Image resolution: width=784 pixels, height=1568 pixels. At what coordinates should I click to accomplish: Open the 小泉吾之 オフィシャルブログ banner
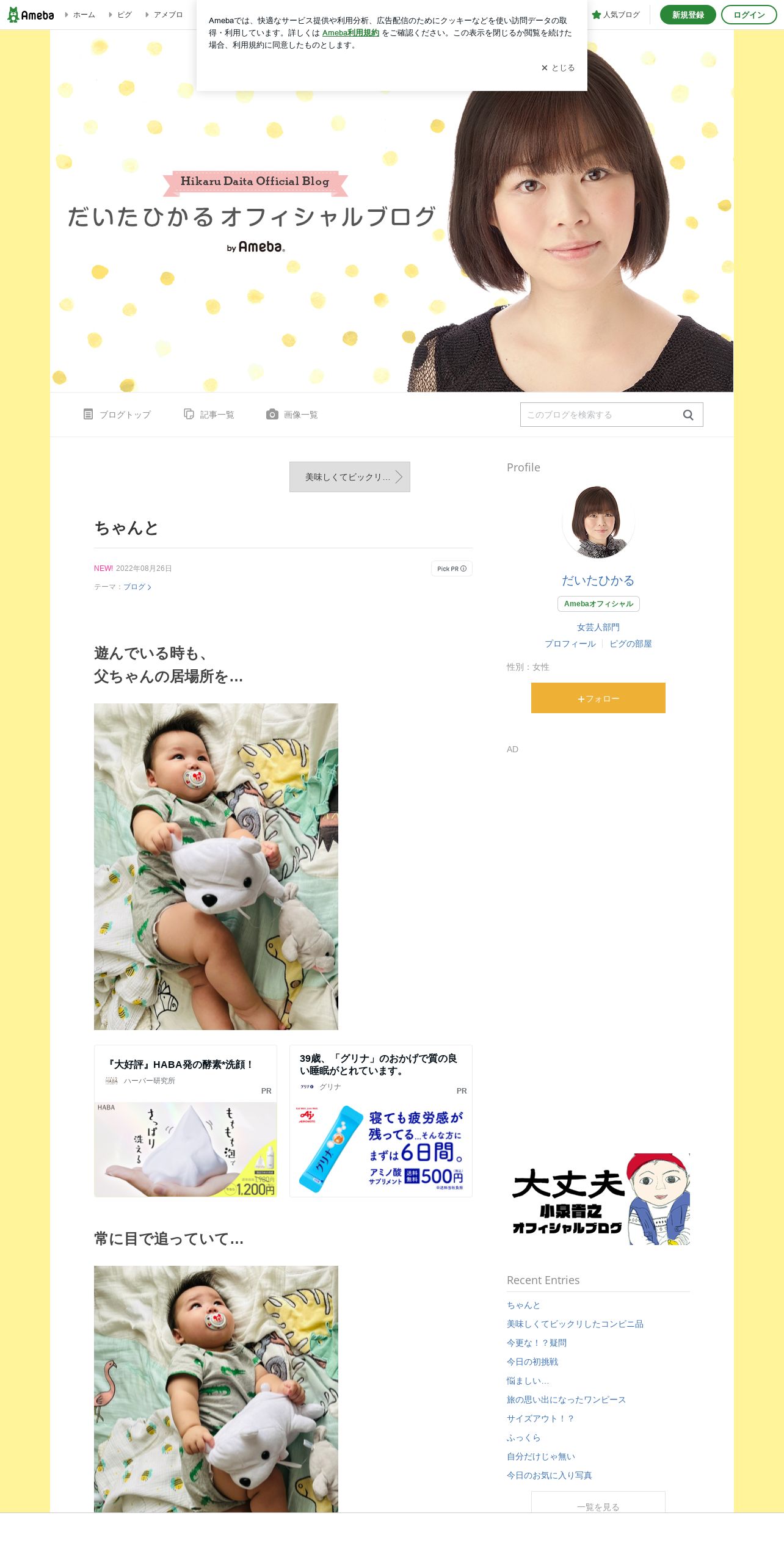click(x=598, y=1199)
